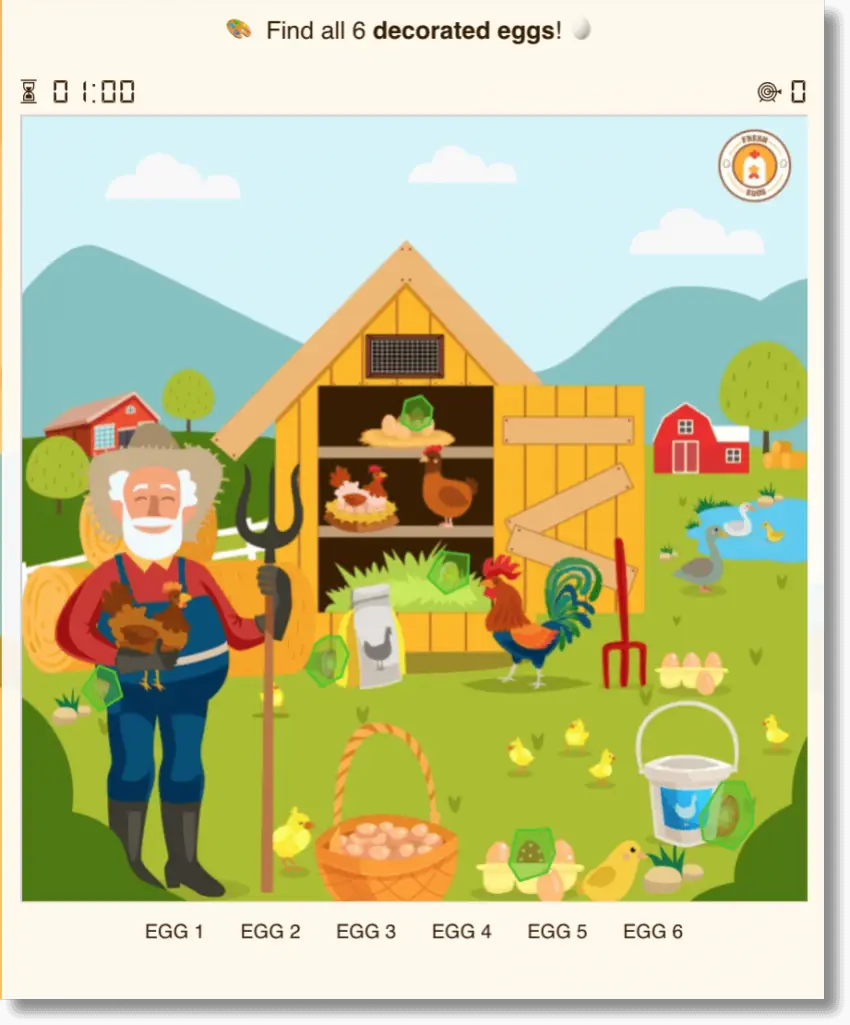Click the EGG 4 label
The height and width of the screenshot is (1025, 850).
click(461, 931)
